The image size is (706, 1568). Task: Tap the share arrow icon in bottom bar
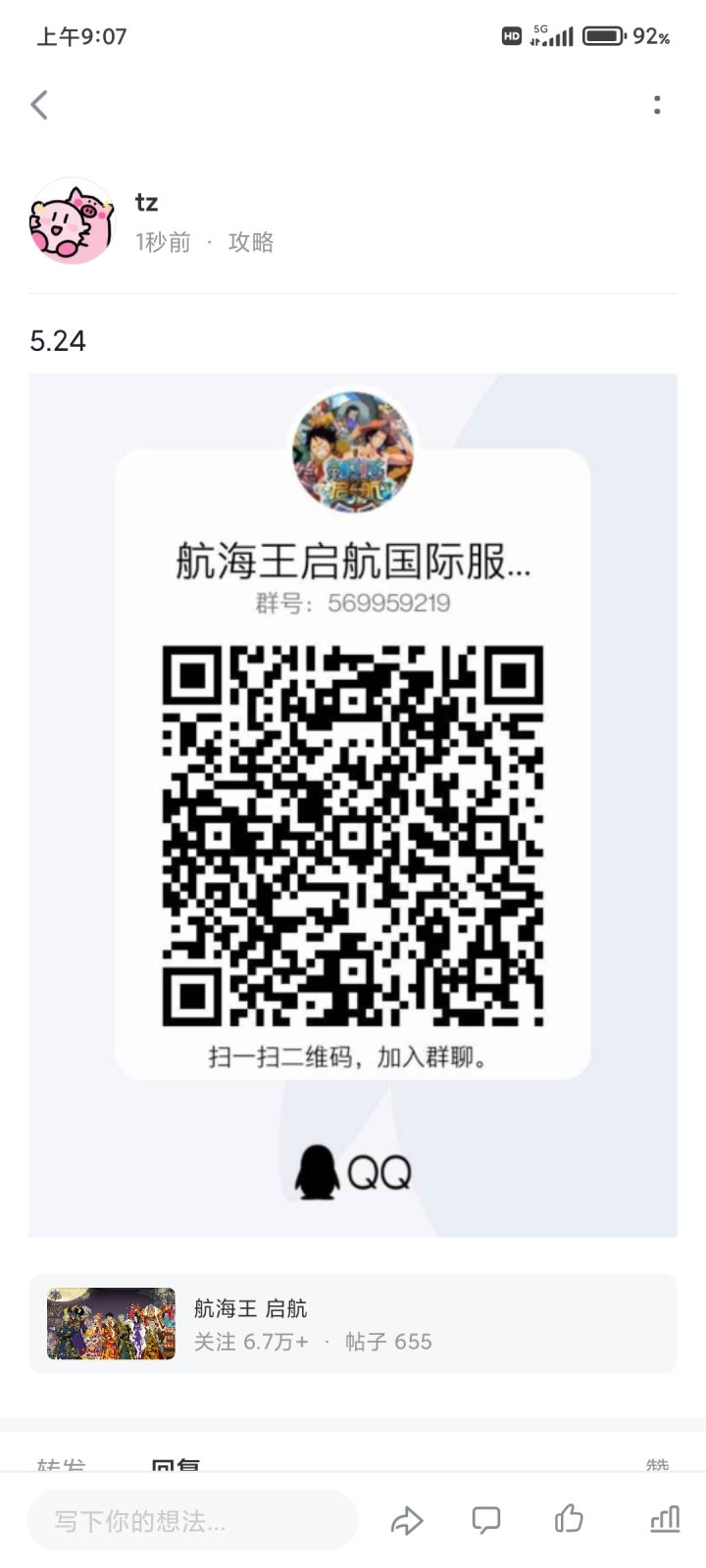tap(405, 1520)
